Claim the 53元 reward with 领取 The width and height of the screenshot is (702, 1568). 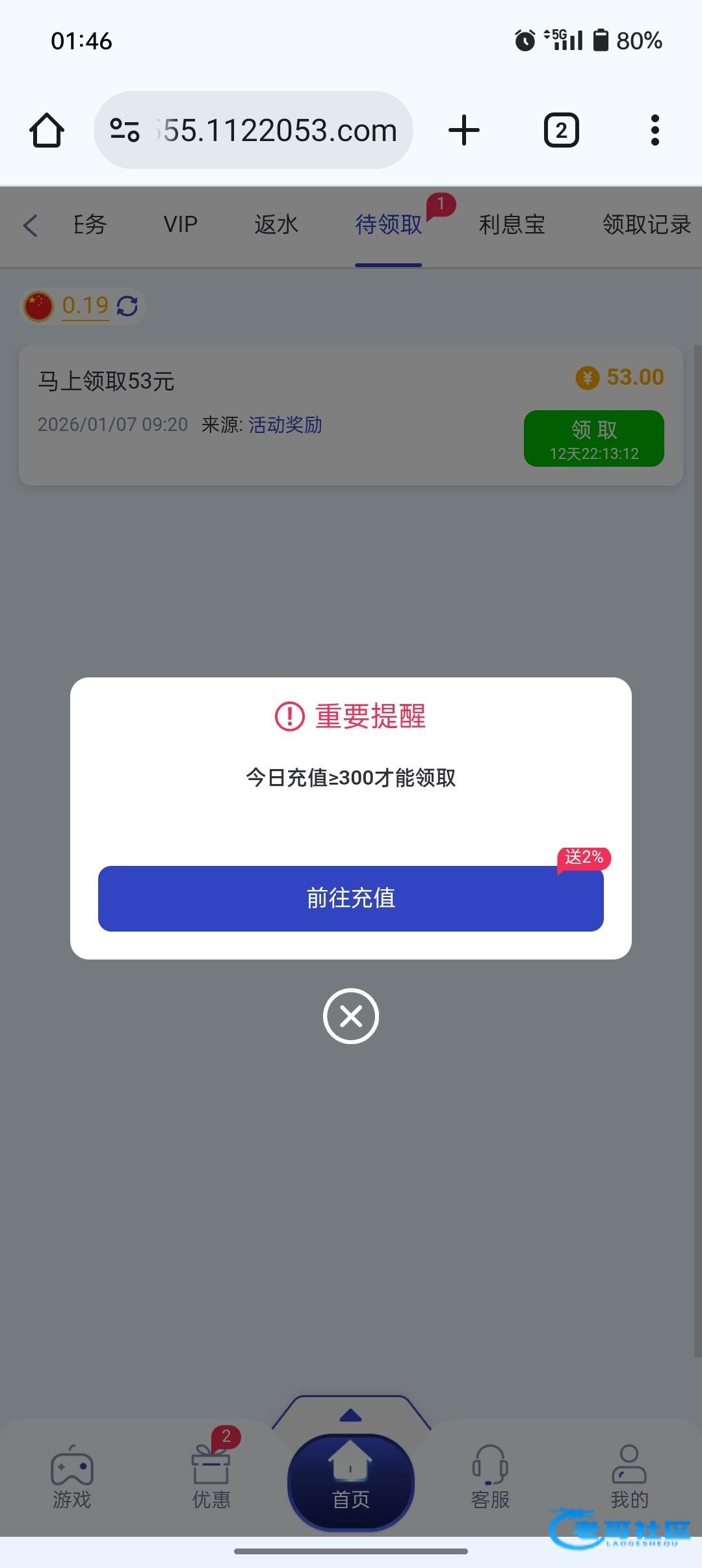click(x=593, y=438)
